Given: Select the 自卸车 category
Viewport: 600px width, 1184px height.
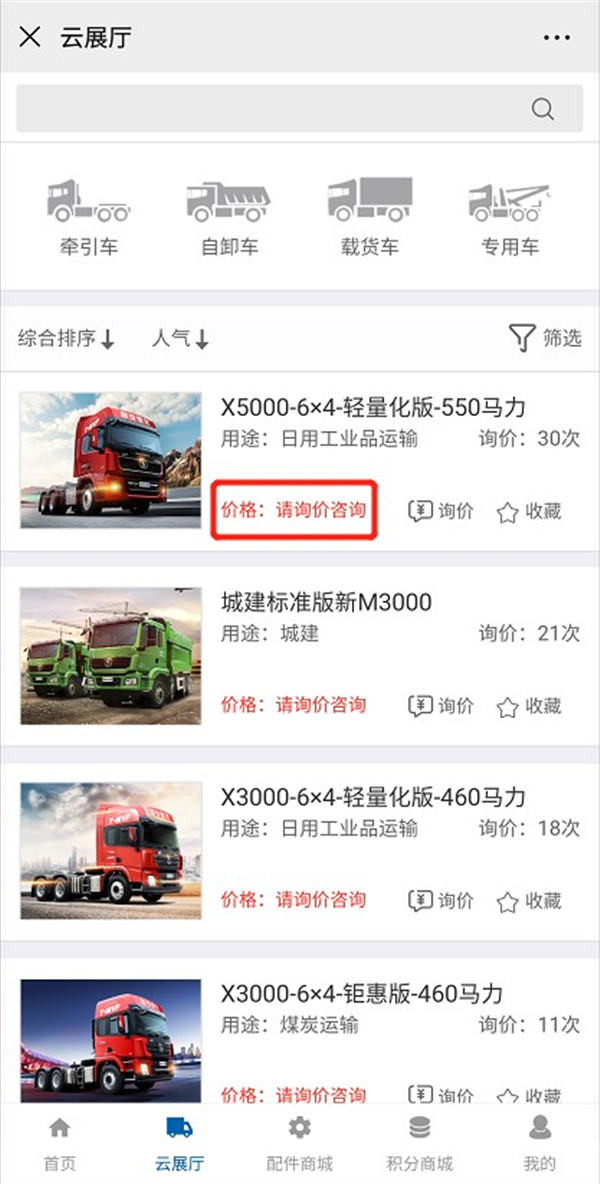Looking at the screenshot, I should click(229, 217).
